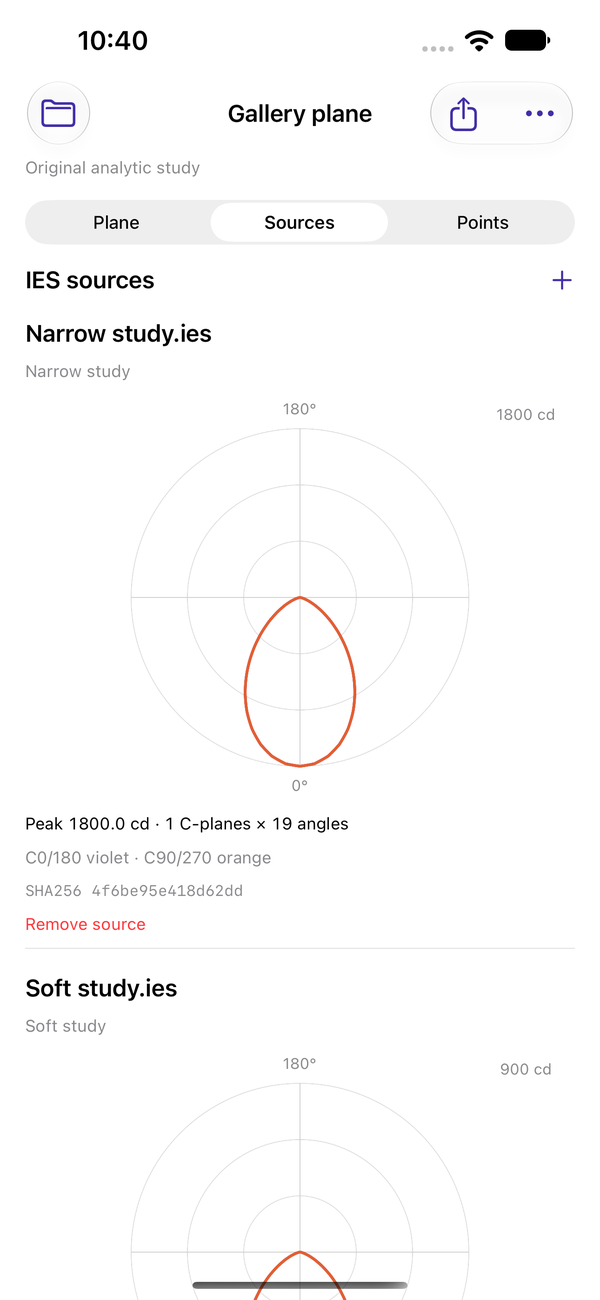This screenshot has width=600, height=1300.
Task: Remove the Narrow study.ies source
Action: click(85, 924)
